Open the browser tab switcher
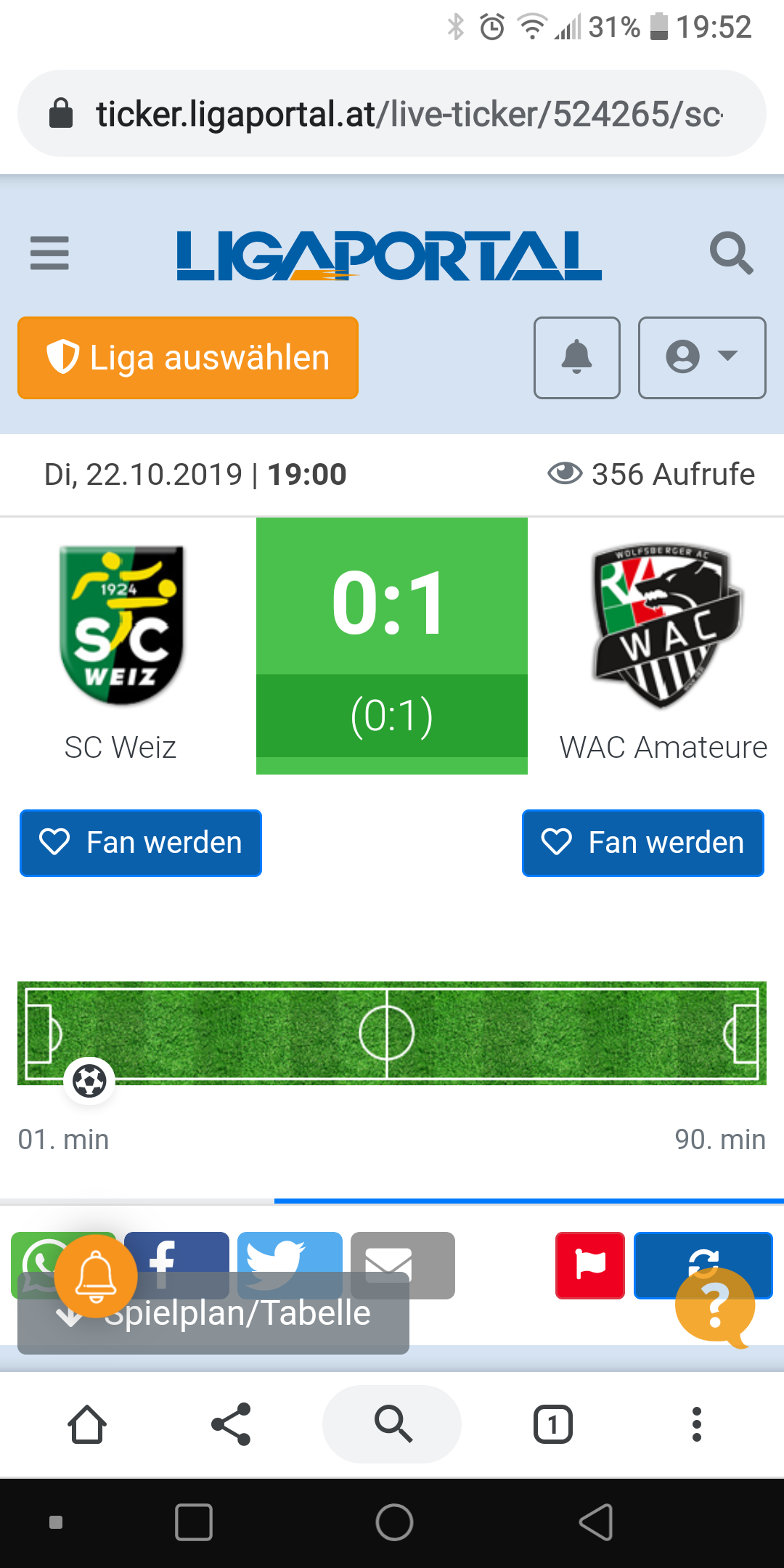The height and width of the screenshot is (1568, 784). (553, 1424)
